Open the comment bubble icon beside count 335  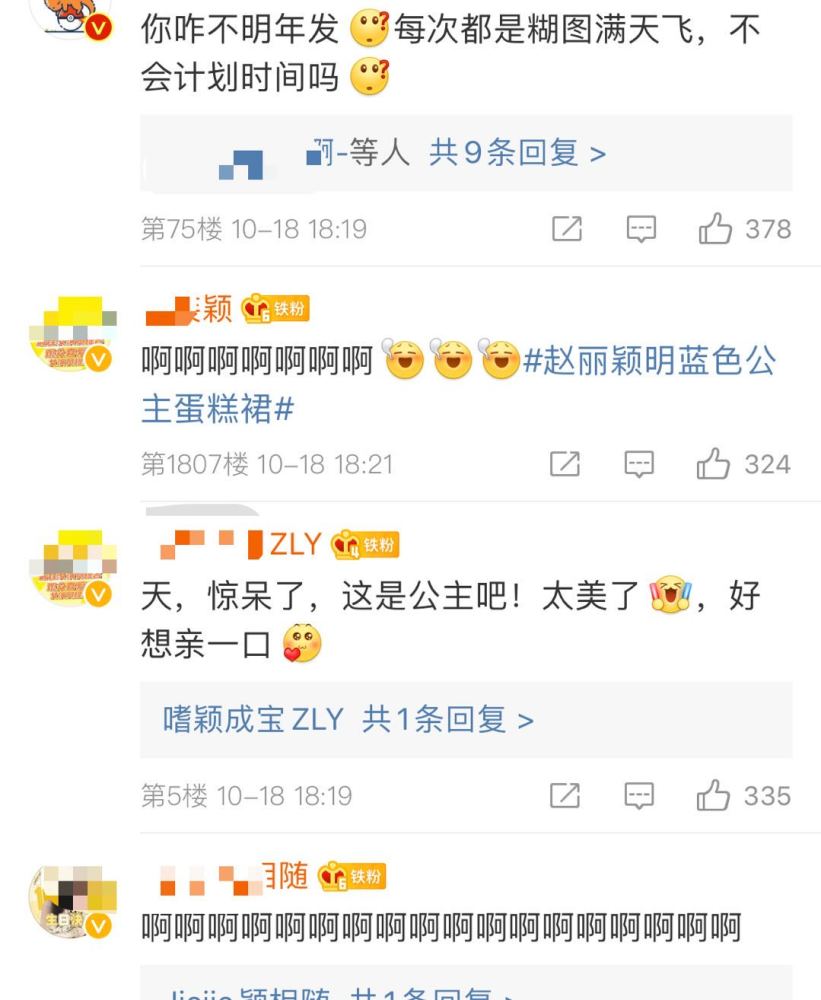637,793
